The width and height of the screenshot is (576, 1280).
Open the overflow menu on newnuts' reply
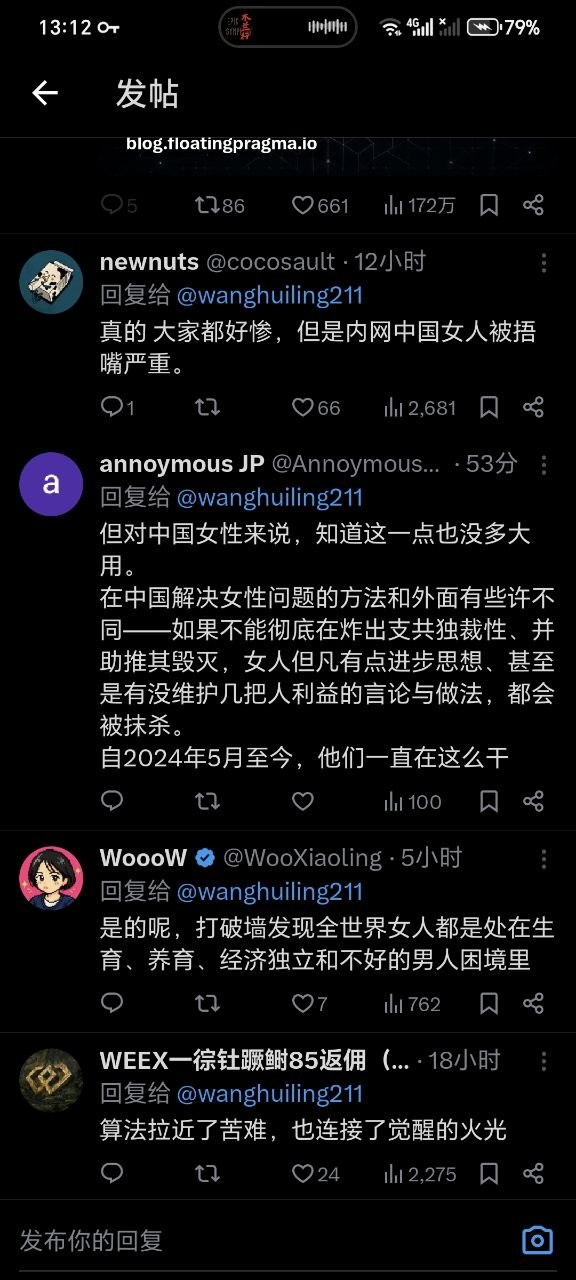544,263
